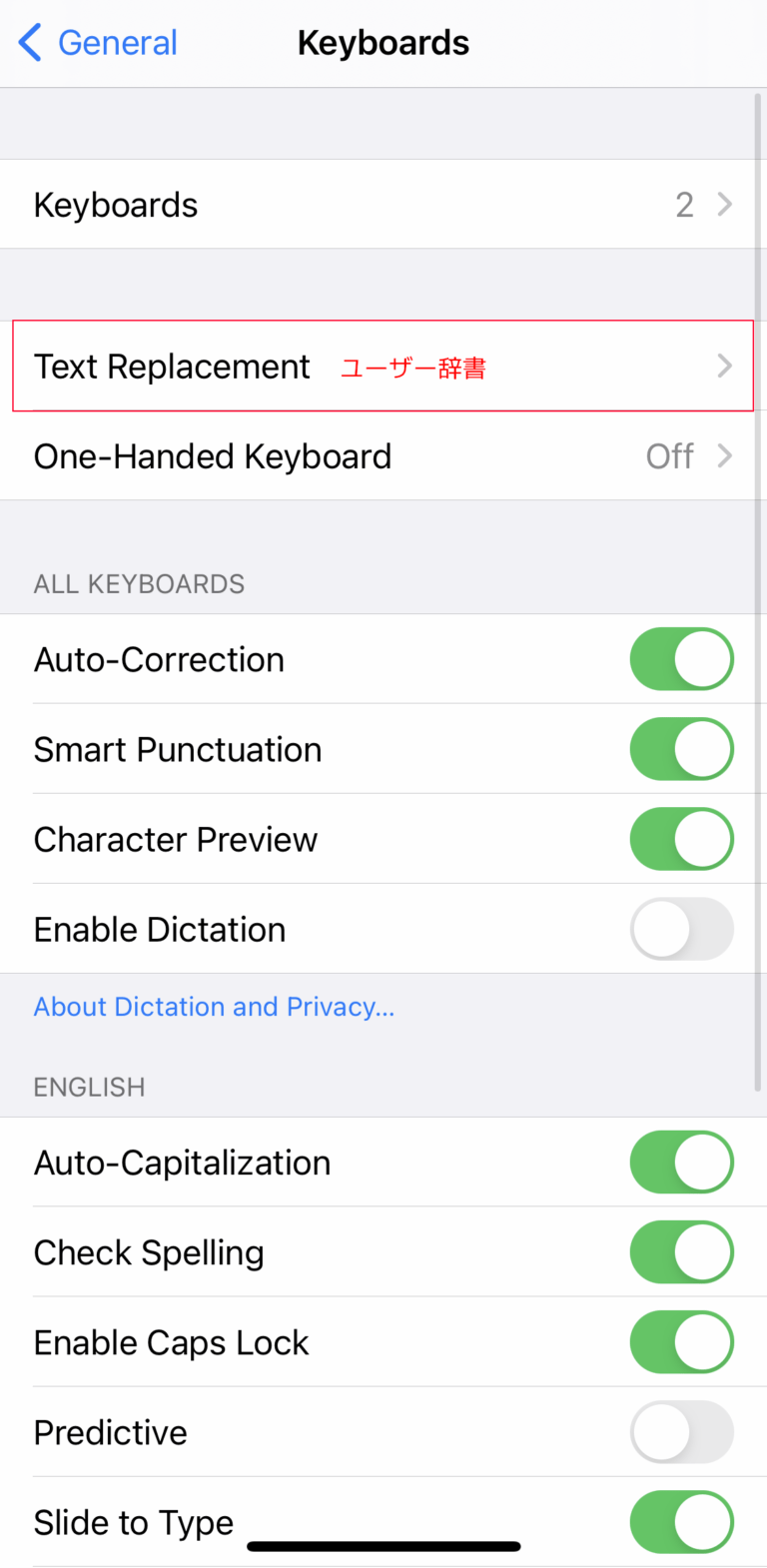Turn off Auto-Capitalization
Image resolution: width=767 pixels, height=1568 pixels.
click(682, 1162)
